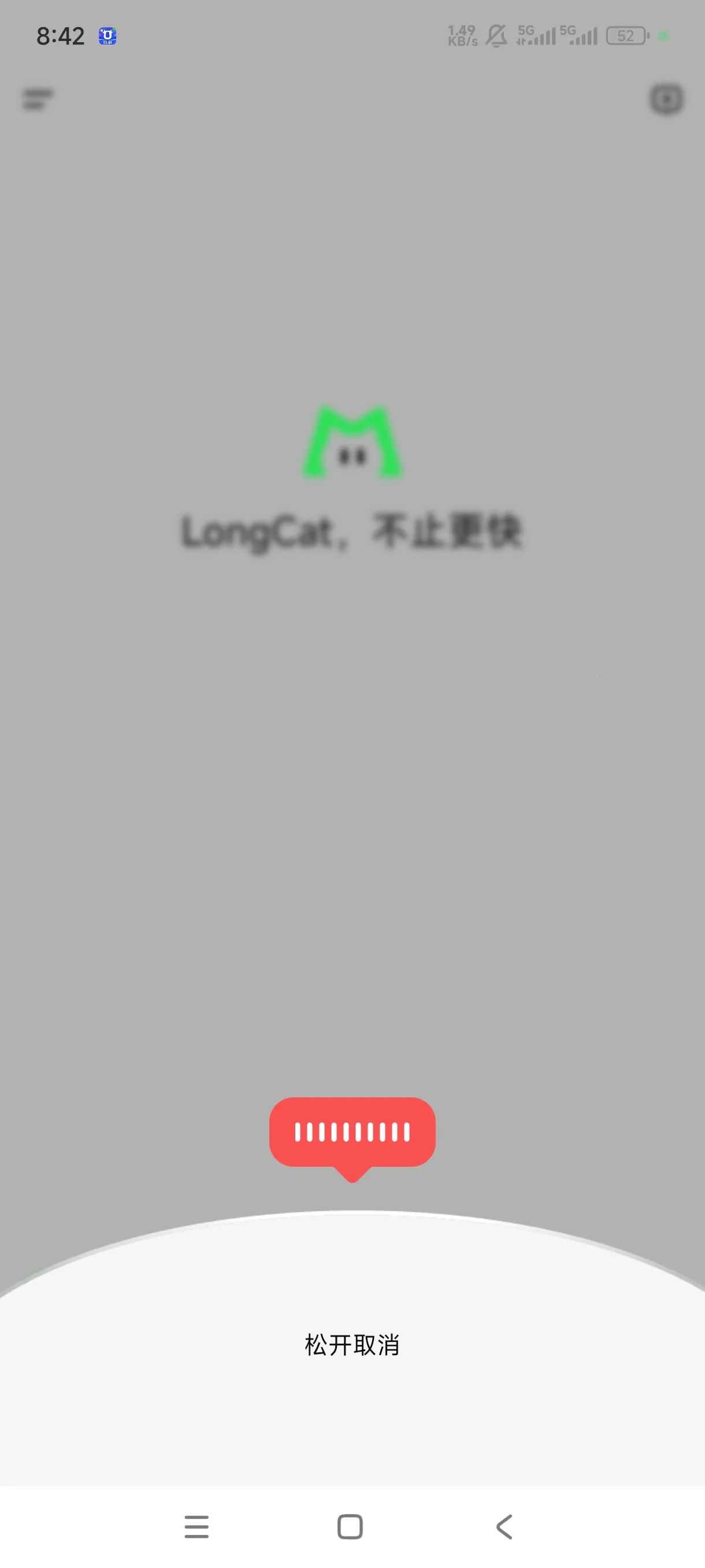This screenshot has width=705, height=1568.
Task: Tap the red voice waveform bubble
Action: click(352, 1132)
